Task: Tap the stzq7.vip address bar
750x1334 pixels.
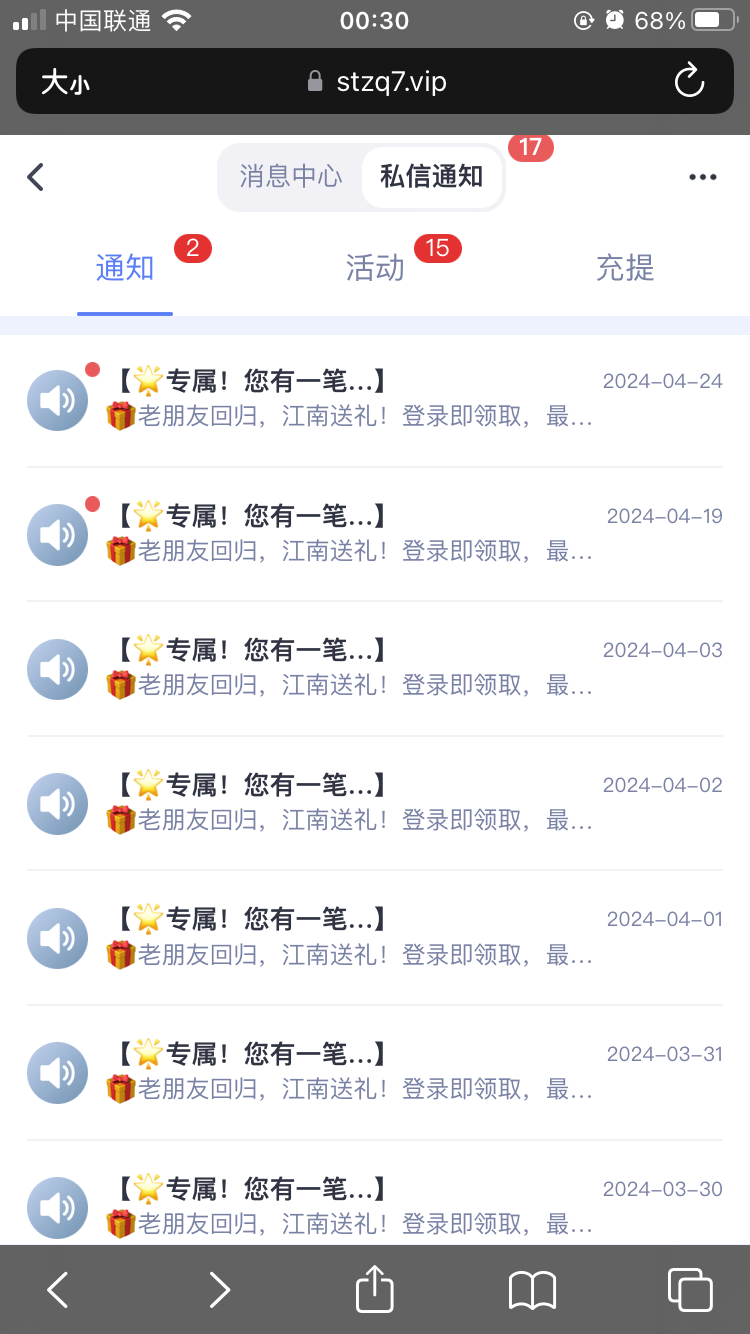Action: (374, 82)
